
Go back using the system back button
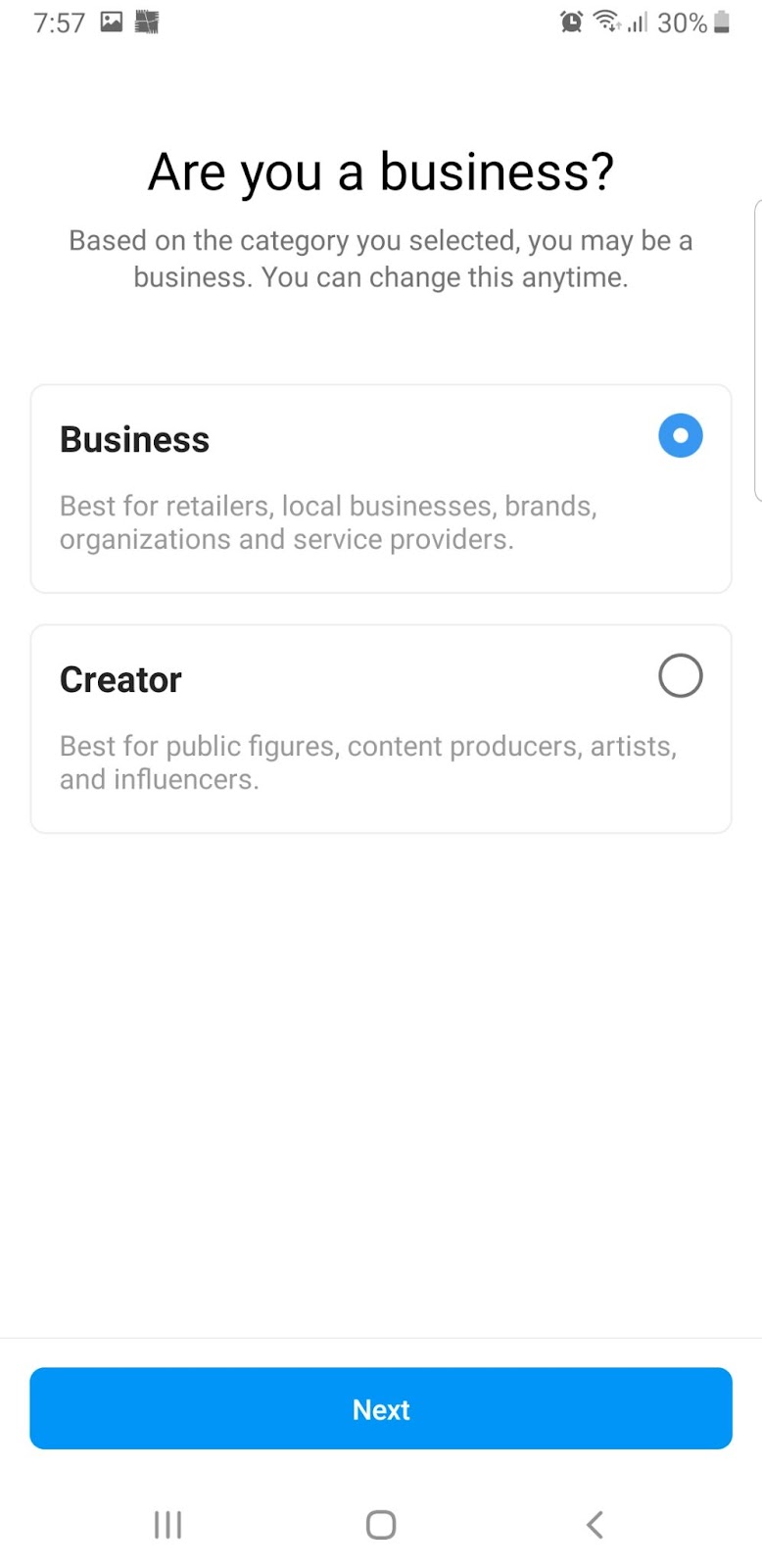point(594,1524)
